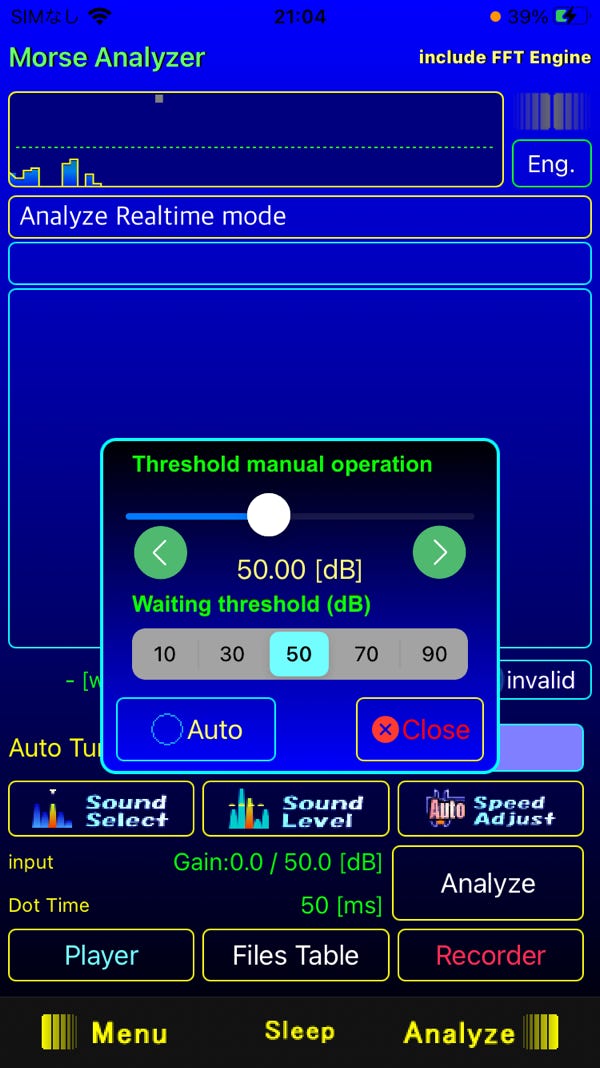Increase threshold with right arrow

439,552
